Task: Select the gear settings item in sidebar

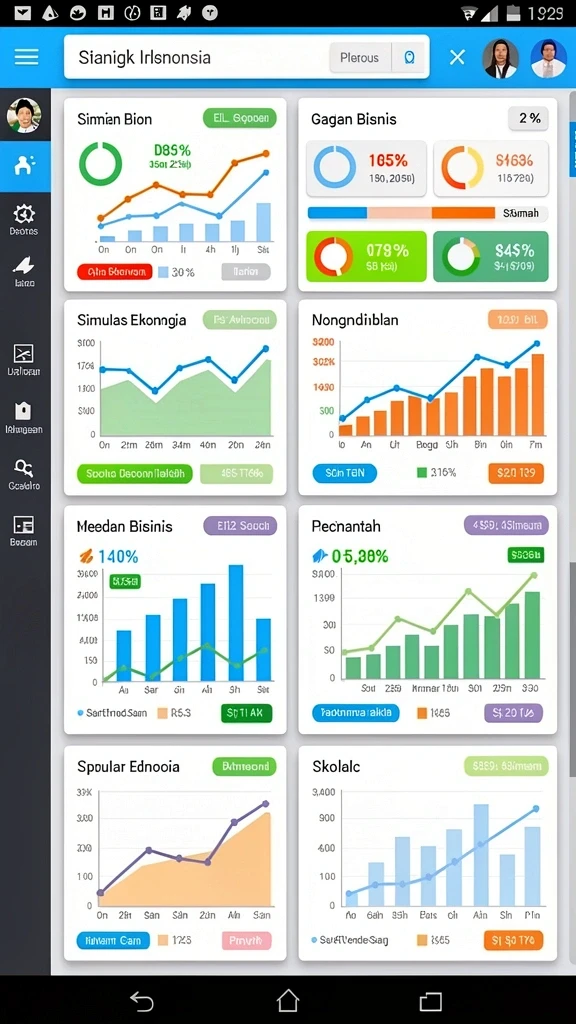Action: [x=24, y=220]
